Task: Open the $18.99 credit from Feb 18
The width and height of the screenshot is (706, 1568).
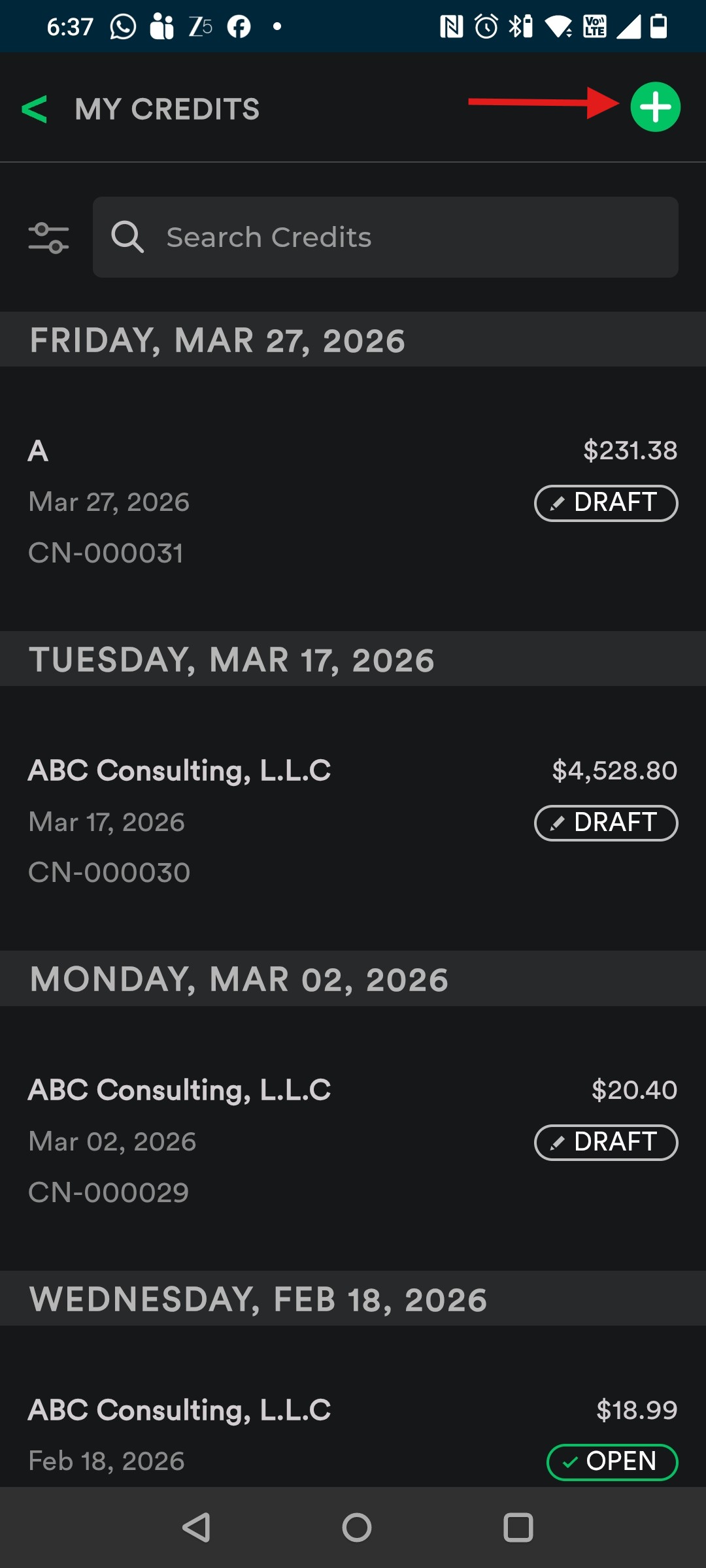Action: [353, 1434]
